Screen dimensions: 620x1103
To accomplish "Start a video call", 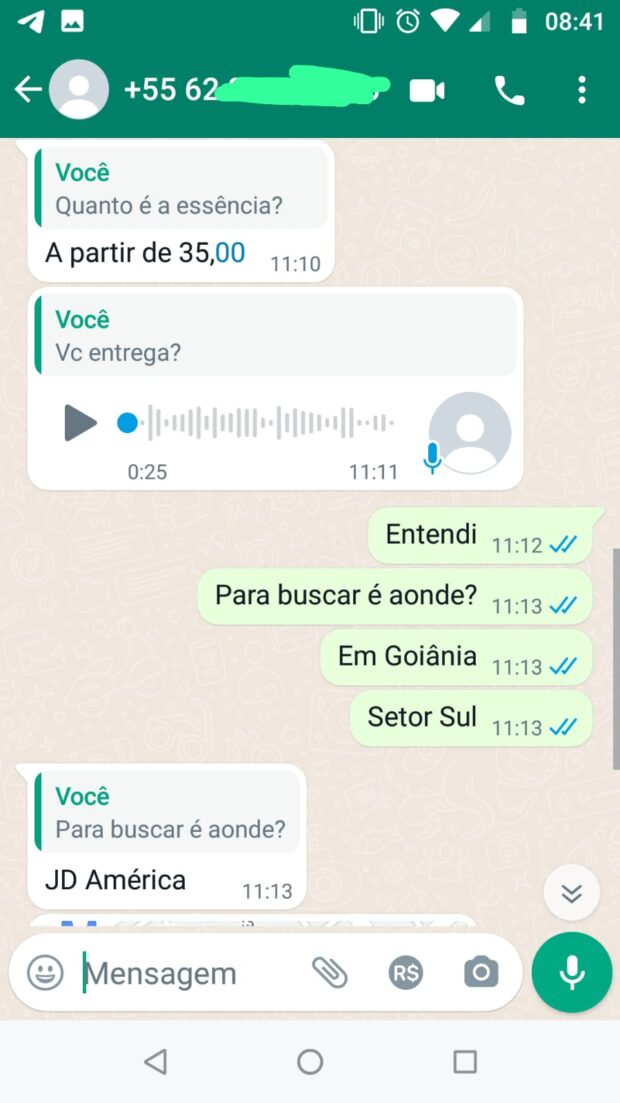I will tap(427, 91).
